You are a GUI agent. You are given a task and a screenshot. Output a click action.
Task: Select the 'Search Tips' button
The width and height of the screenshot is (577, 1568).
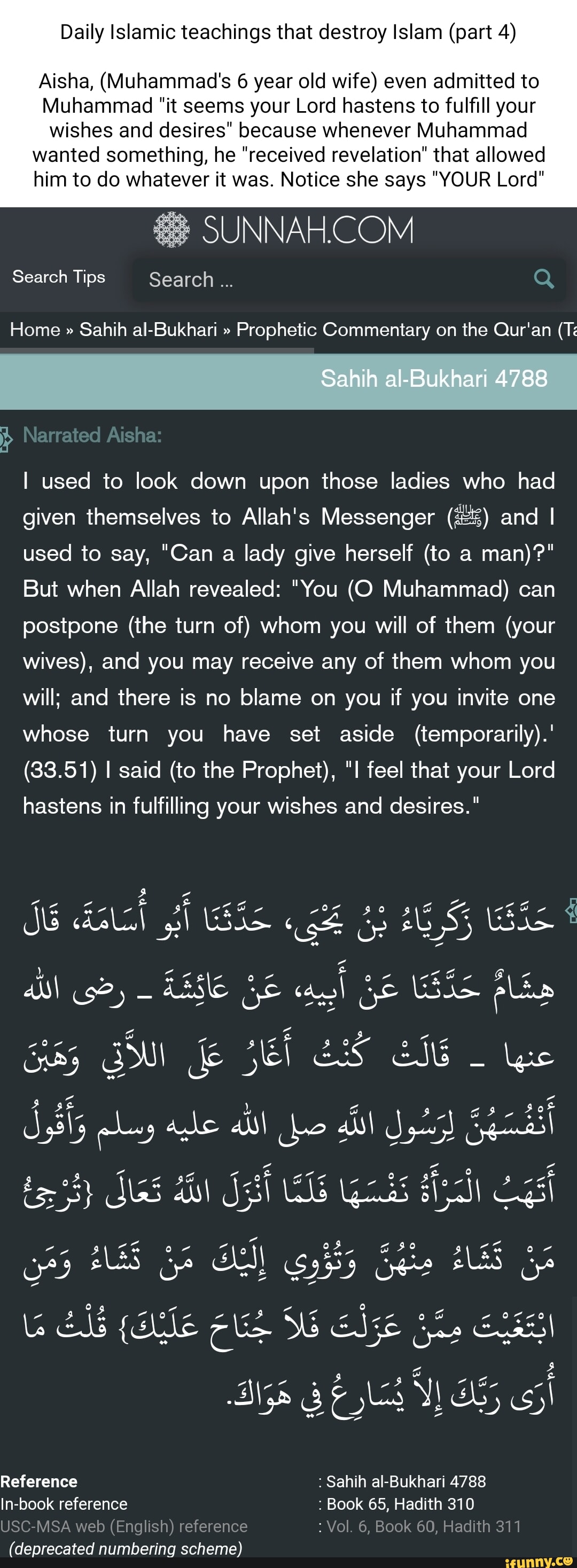[x=58, y=277]
